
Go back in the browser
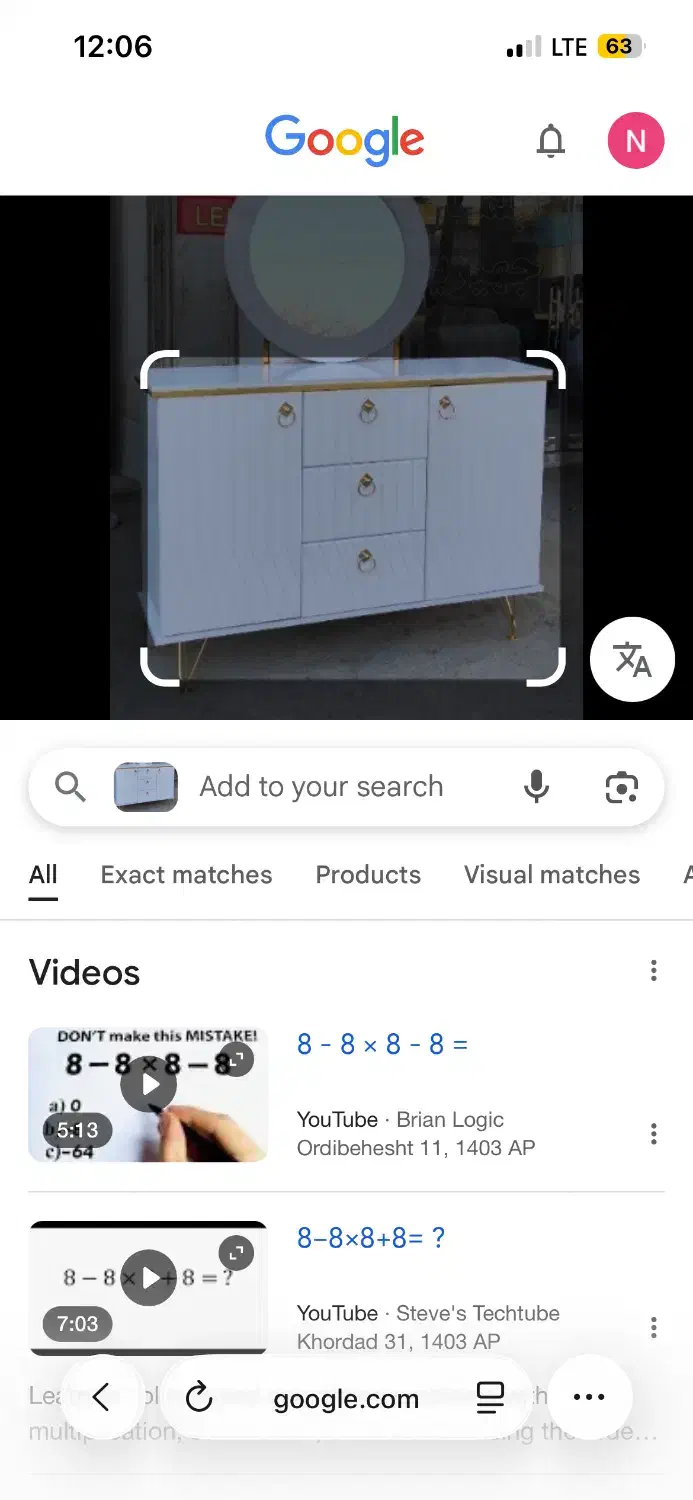pyautogui.click(x=101, y=1397)
